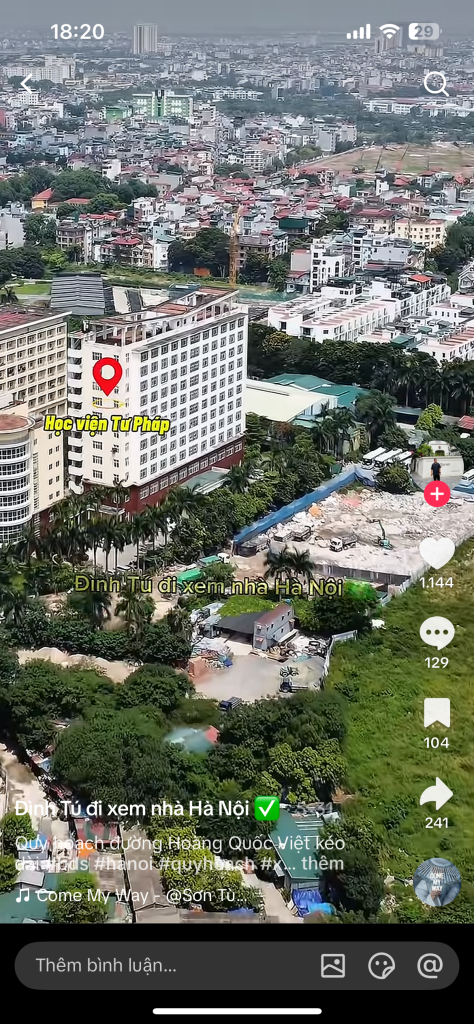Viewport: 474px width, 1024px height.
Task: Open the search magnifier icon
Action: [435, 84]
